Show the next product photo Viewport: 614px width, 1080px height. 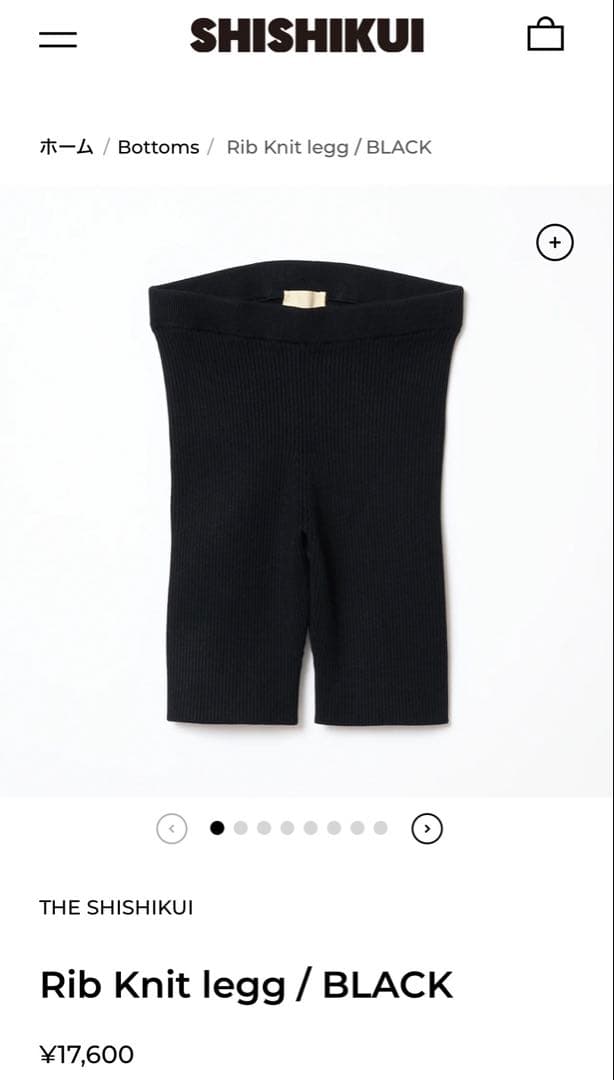[x=427, y=828]
